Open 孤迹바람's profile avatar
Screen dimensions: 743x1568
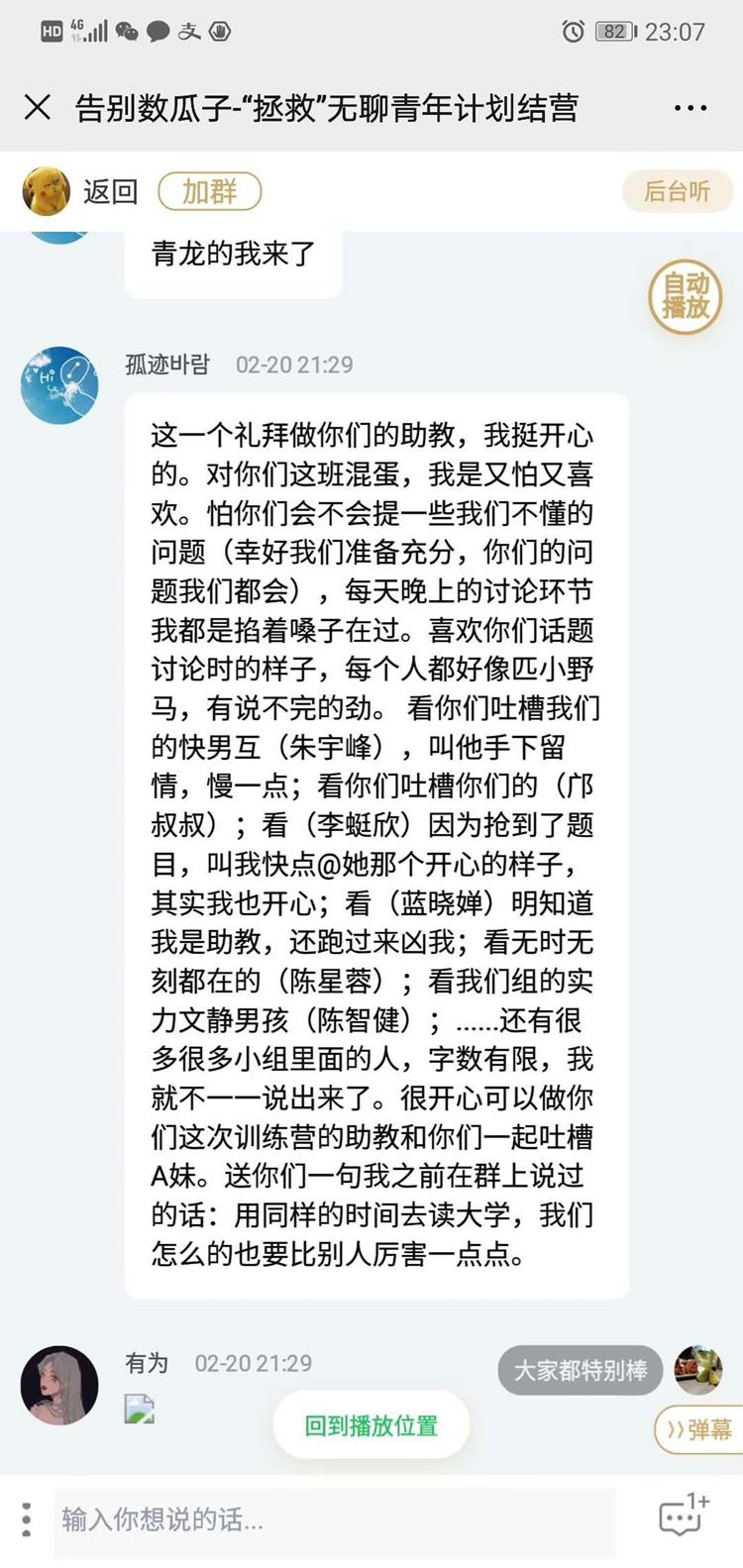click(x=59, y=385)
